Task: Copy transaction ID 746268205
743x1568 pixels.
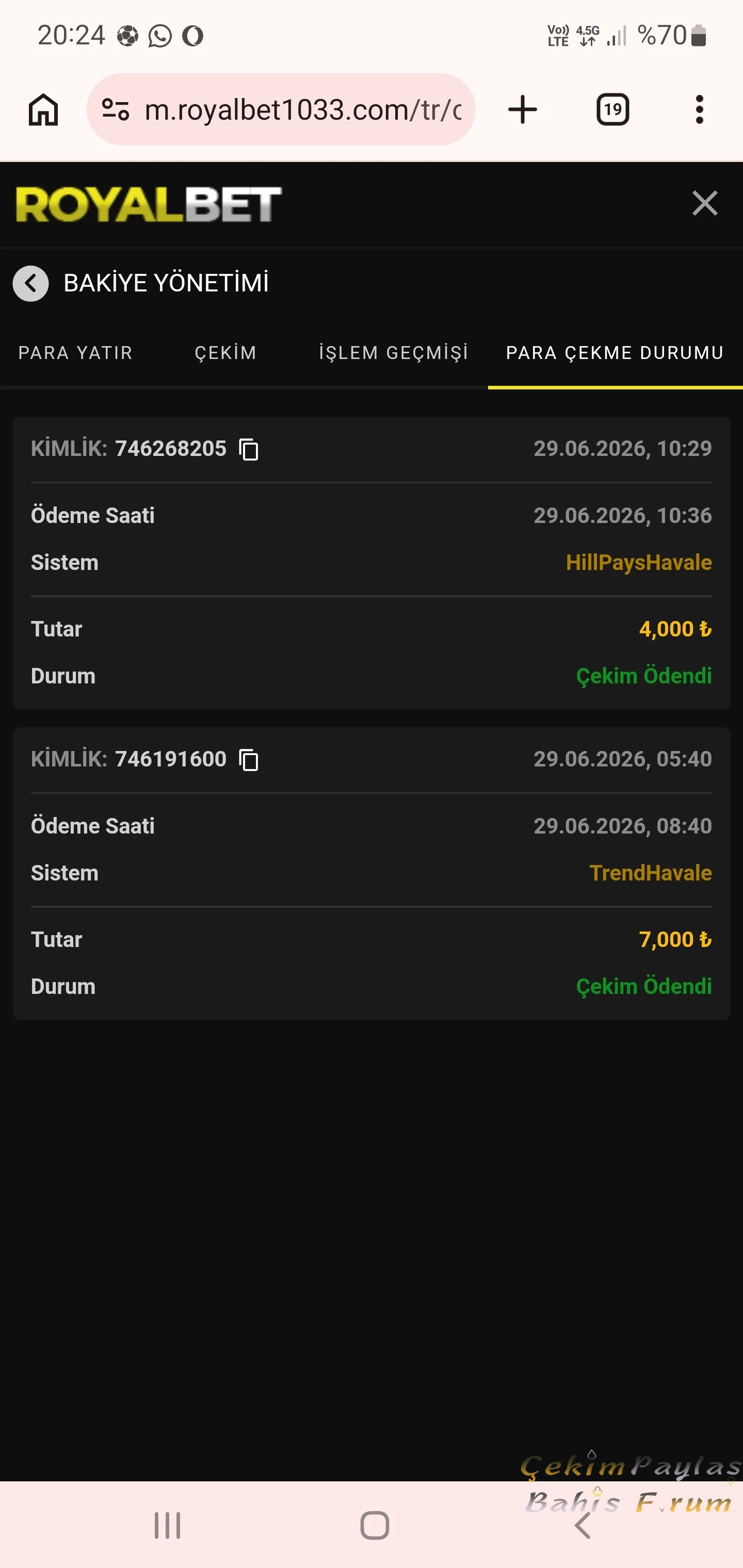Action: pyautogui.click(x=249, y=449)
